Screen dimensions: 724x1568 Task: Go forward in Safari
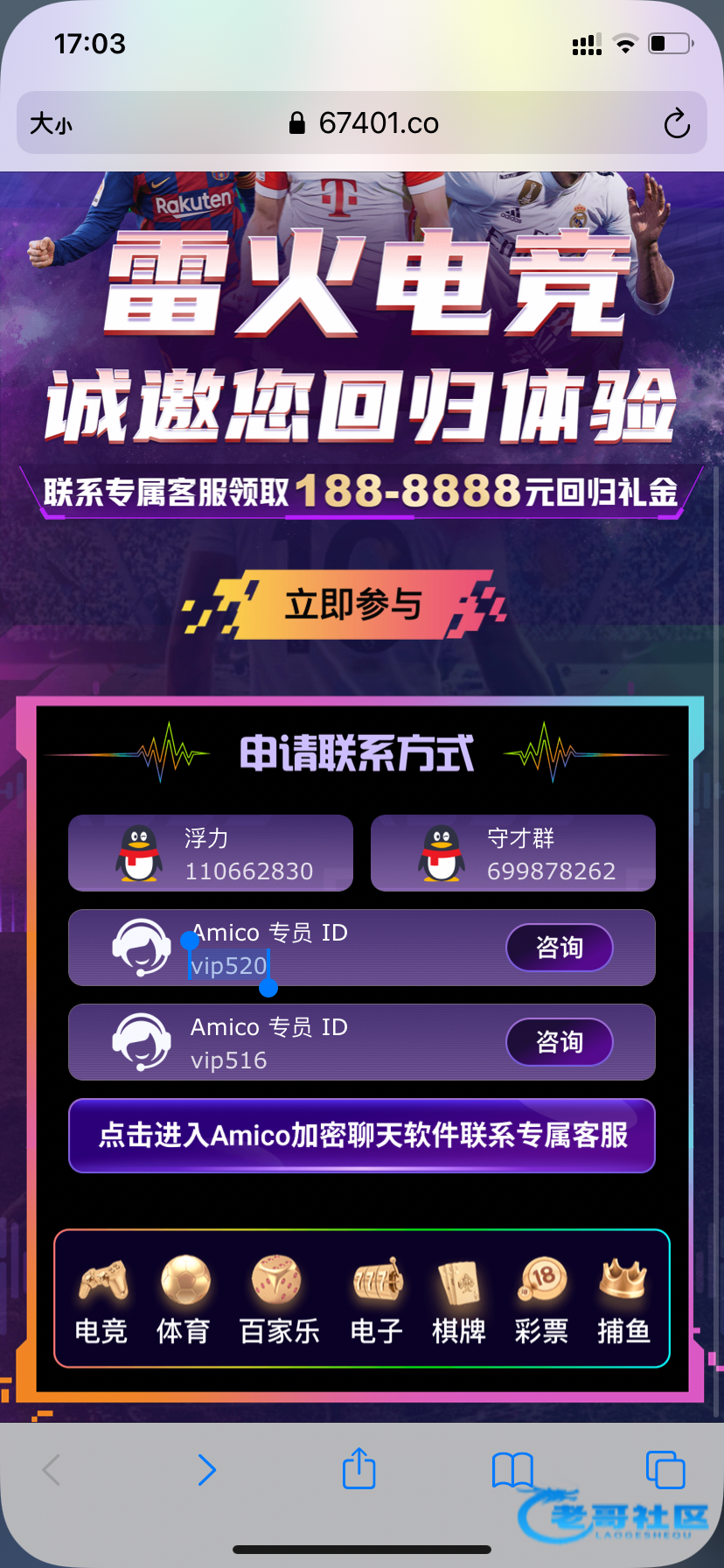(206, 1470)
